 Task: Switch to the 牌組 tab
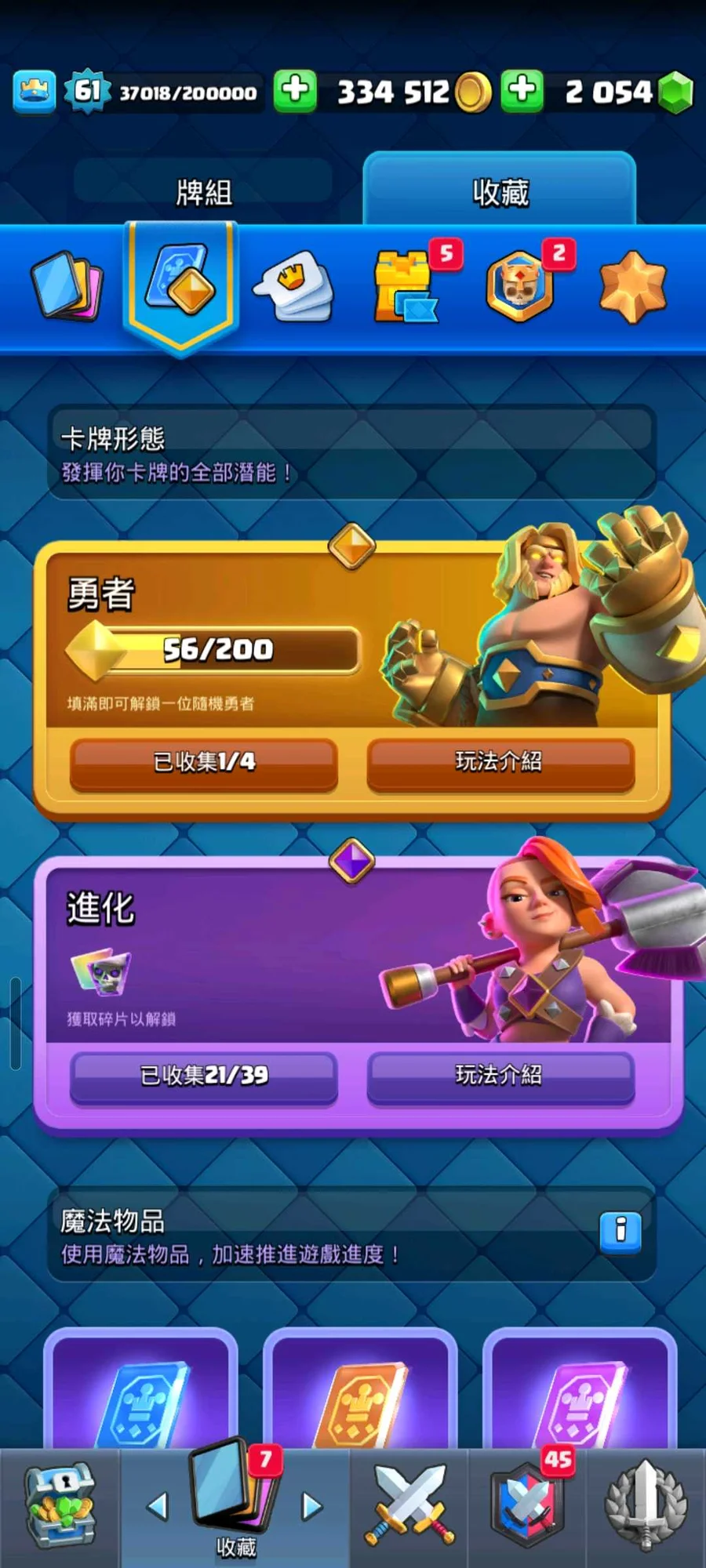pyautogui.click(x=203, y=192)
